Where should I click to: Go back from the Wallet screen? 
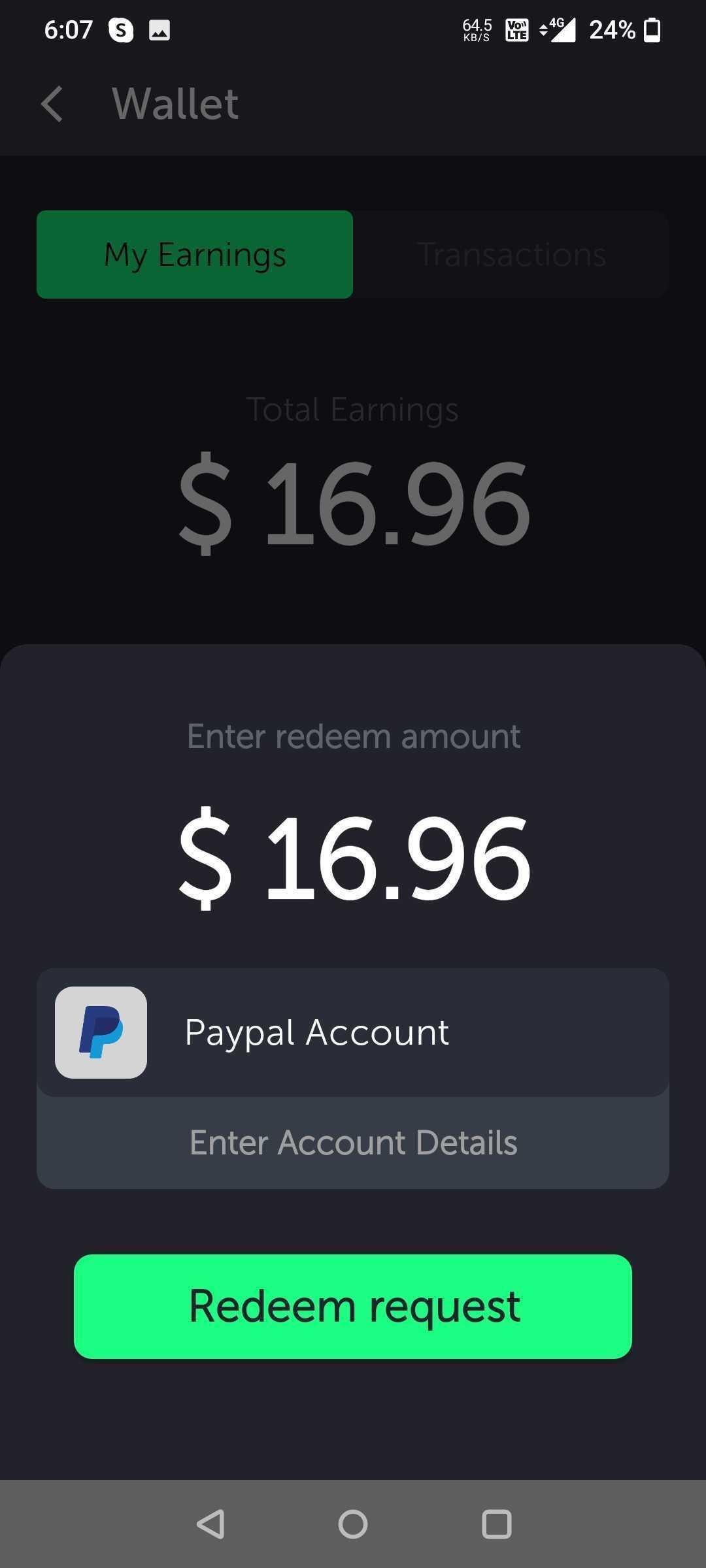pyautogui.click(x=52, y=104)
